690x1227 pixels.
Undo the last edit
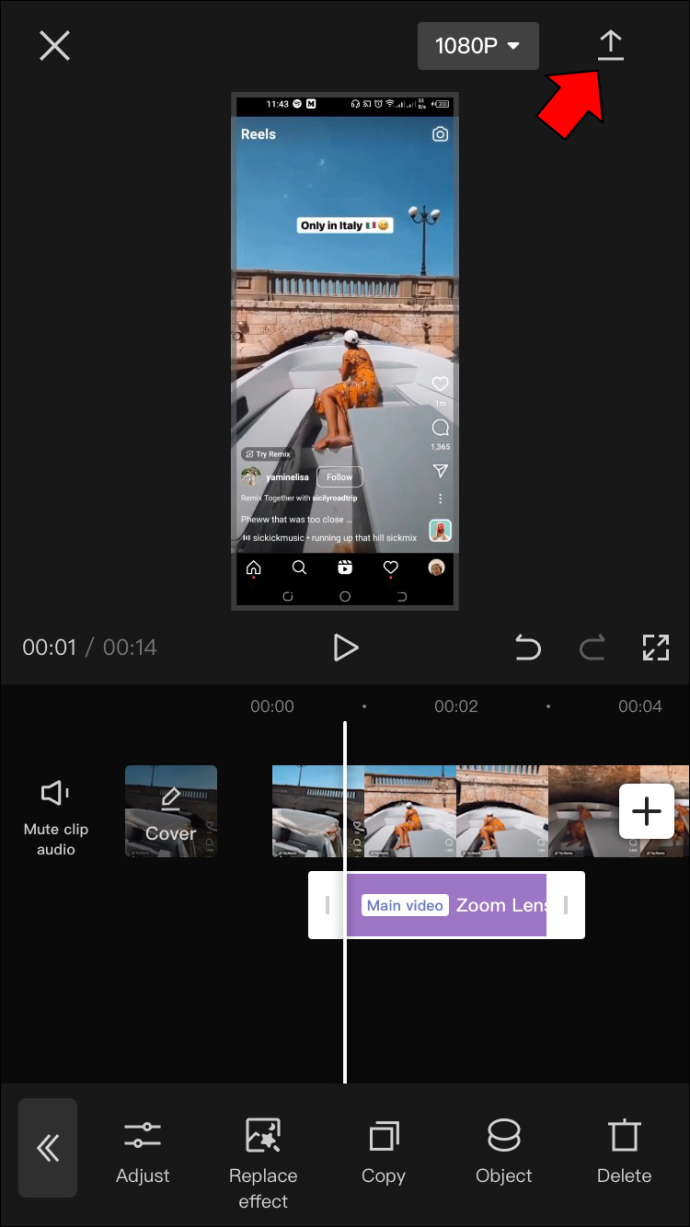tap(527, 648)
